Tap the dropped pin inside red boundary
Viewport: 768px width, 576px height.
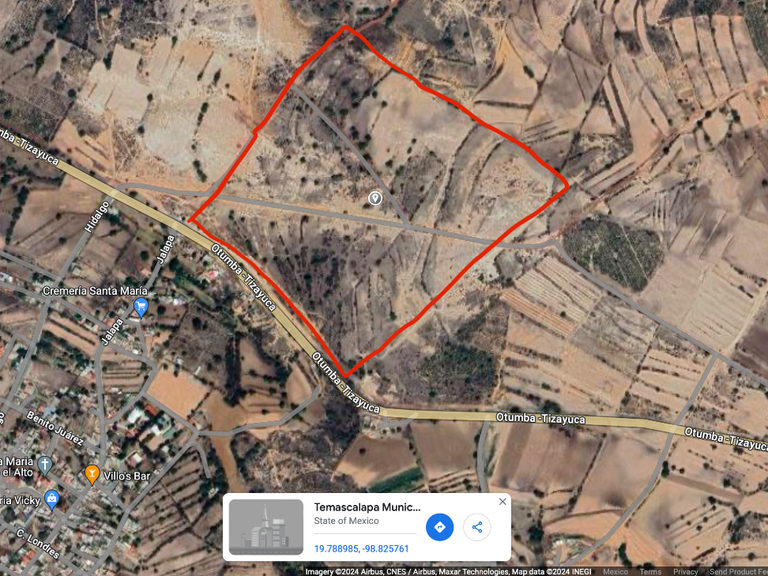pos(375,198)
